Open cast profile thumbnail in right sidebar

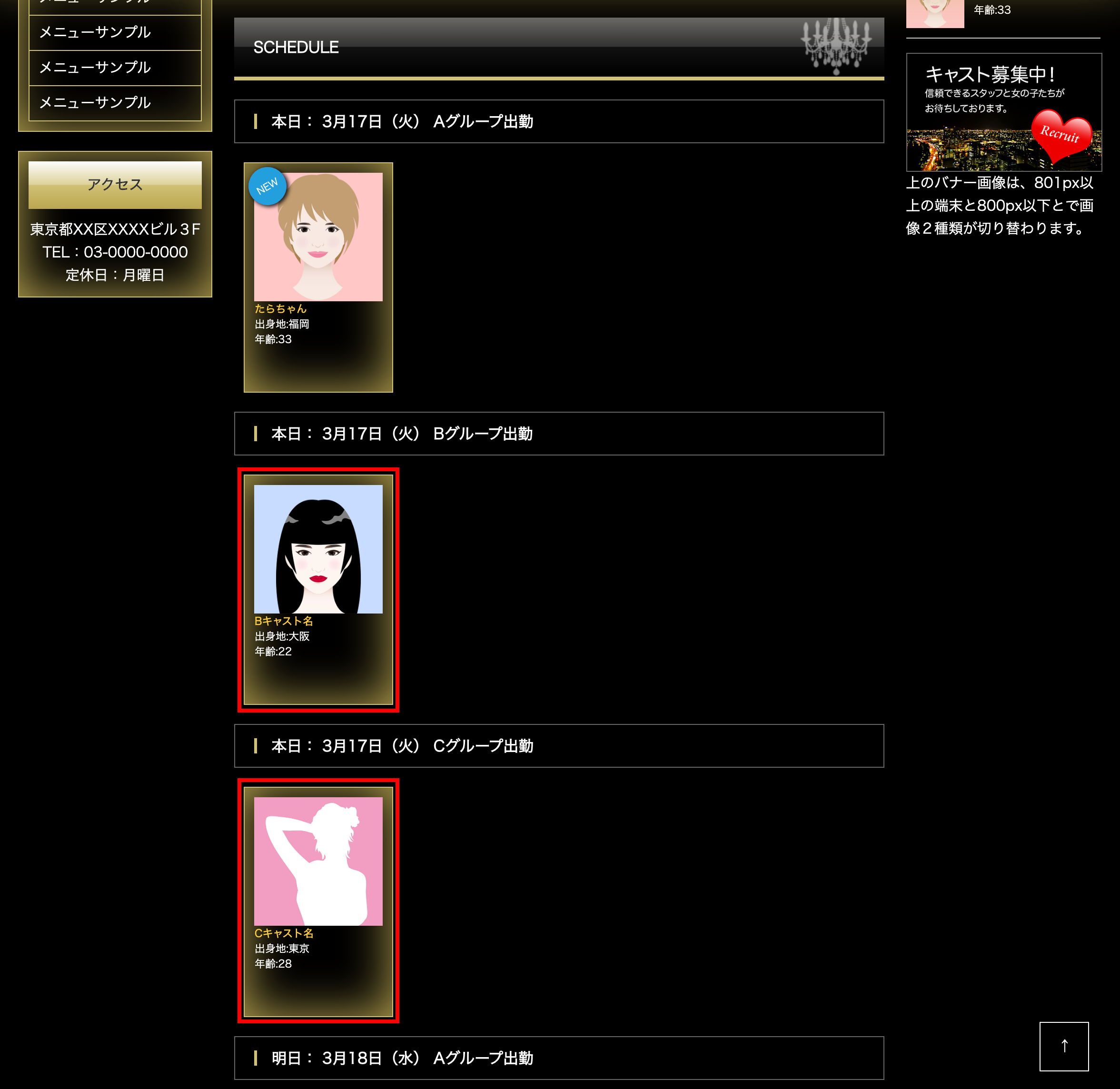tap(935, 12)
